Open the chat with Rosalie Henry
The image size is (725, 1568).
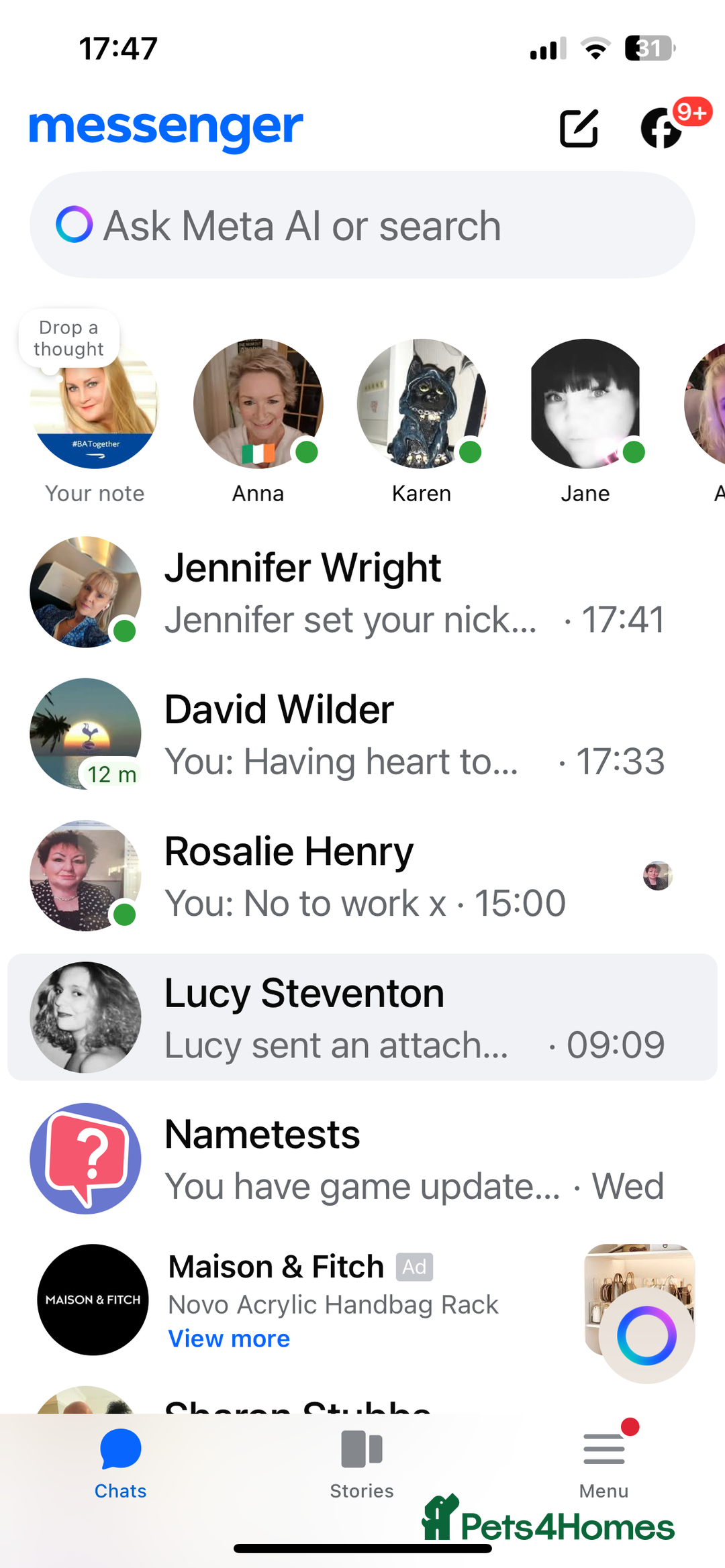pyautogui.click(x=362, y=876)
